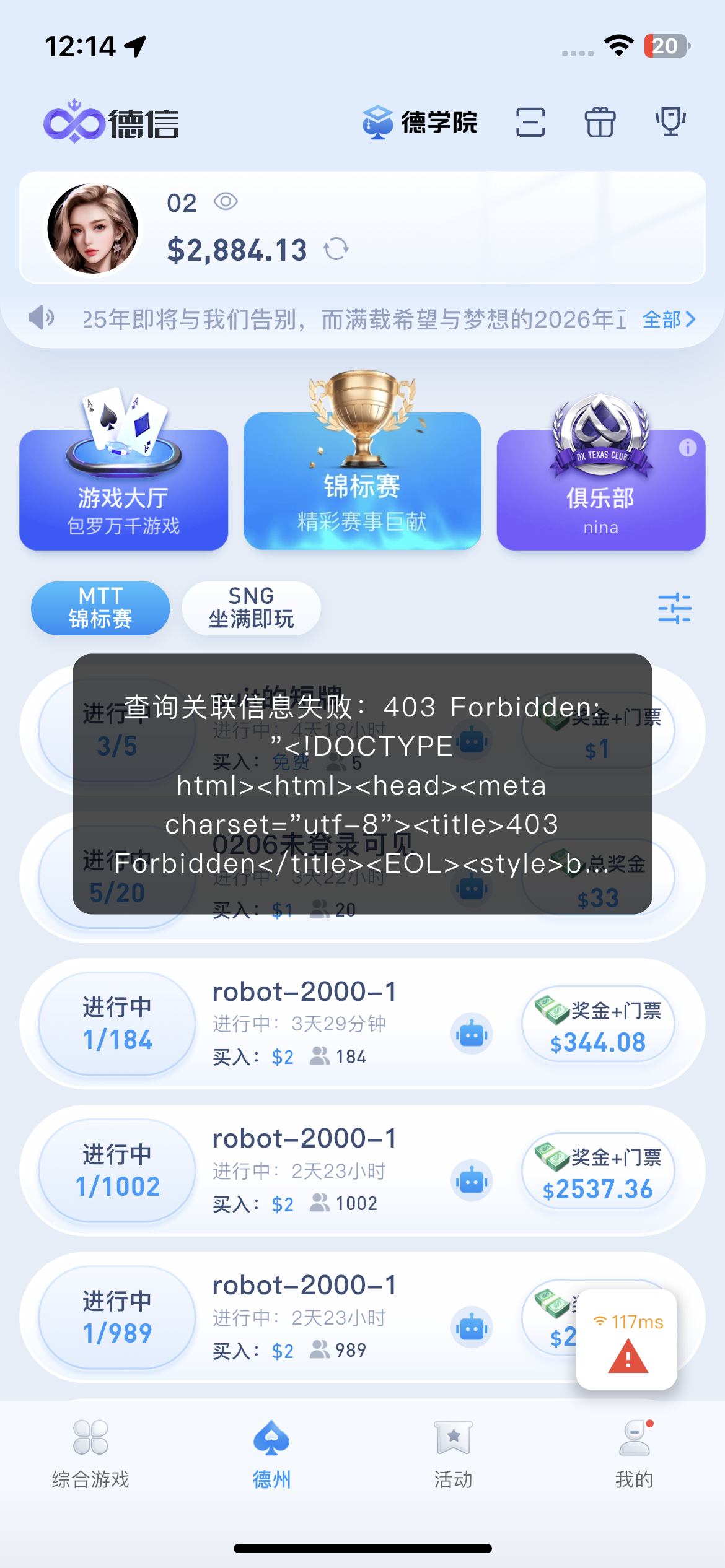Toggle balance visibility with the eye icon
Image resolution: width=725 pixels, height=1568 pixels.
pyautogui.click(x=226, y=202)
